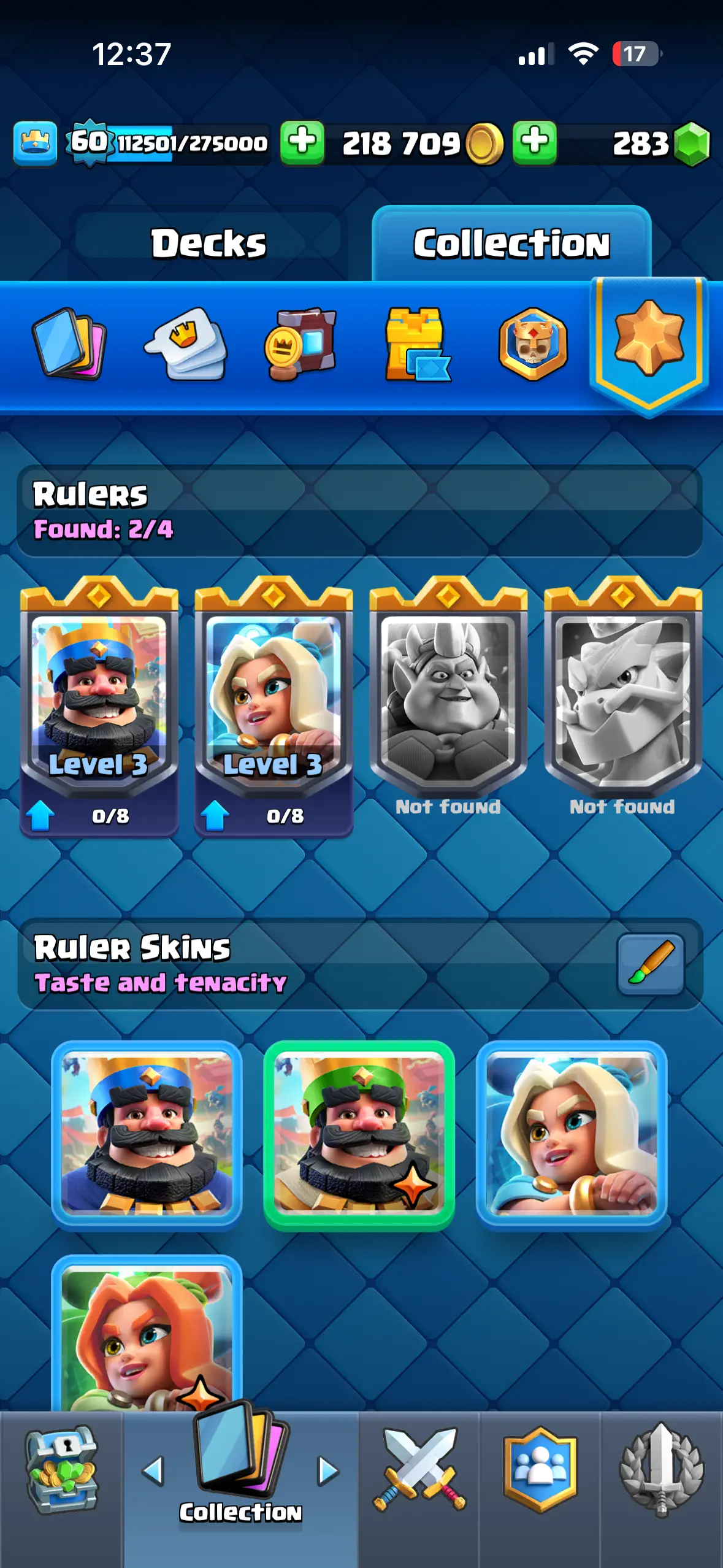Open the Shop chest tab
The height and width of the screenshot is (1568, 723).
(61, 1470)
